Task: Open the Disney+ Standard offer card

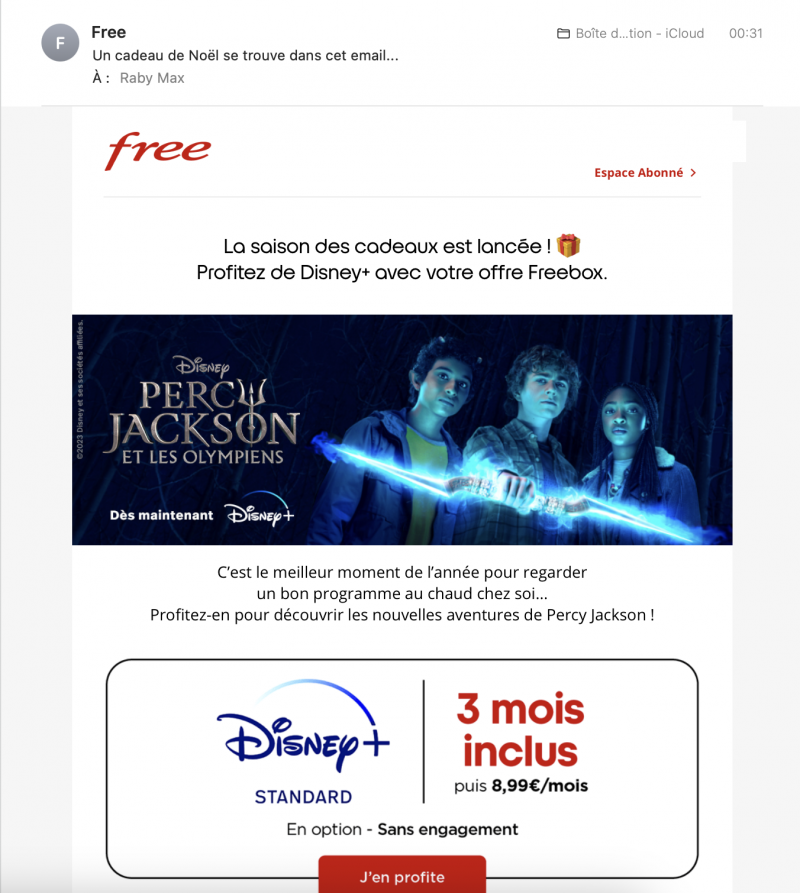Action: pyautogui.click(x=402, y=758)
